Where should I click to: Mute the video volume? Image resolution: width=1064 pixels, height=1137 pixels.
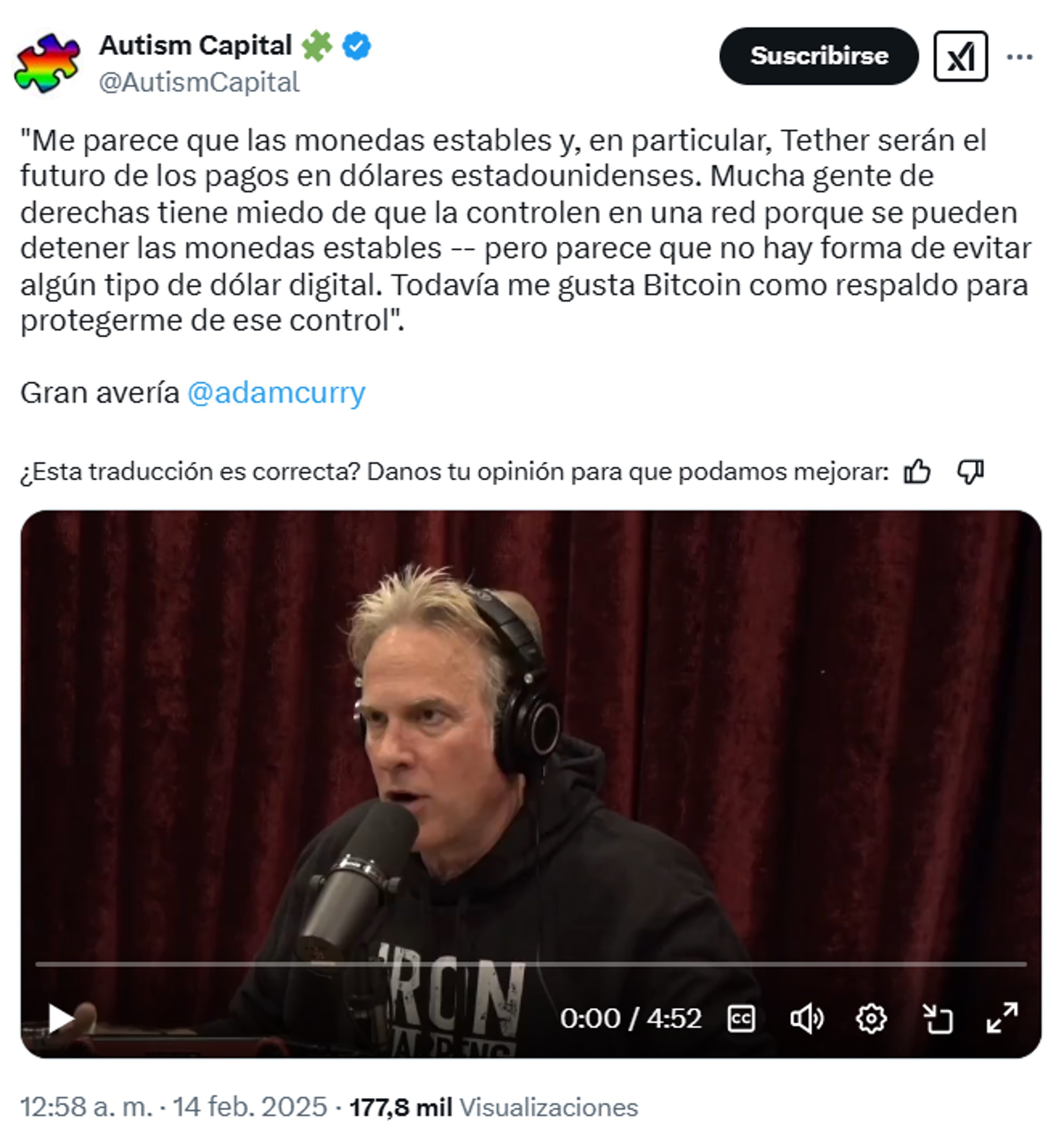pos(806,1019)
